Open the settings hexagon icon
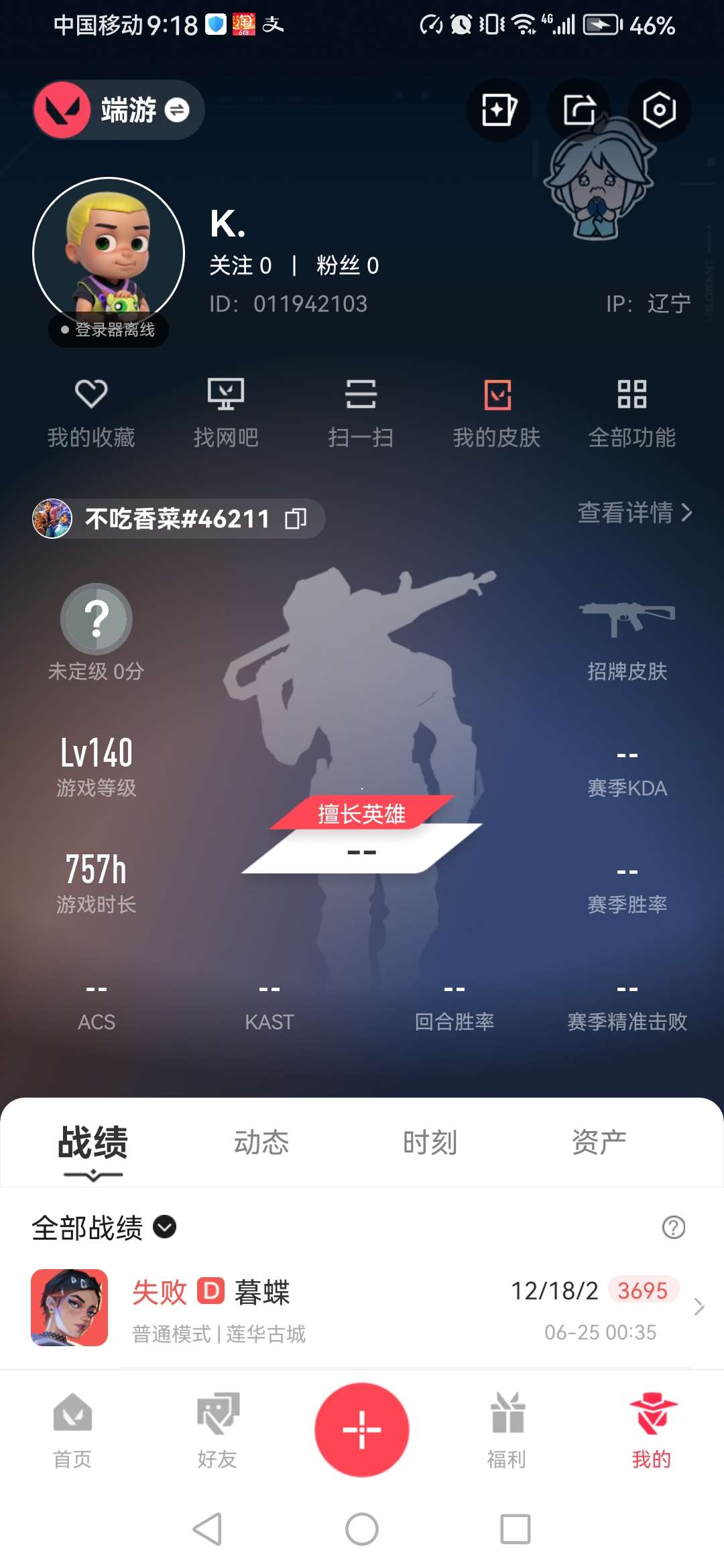Screen dimensions: 724x1568 pos(659,110)
